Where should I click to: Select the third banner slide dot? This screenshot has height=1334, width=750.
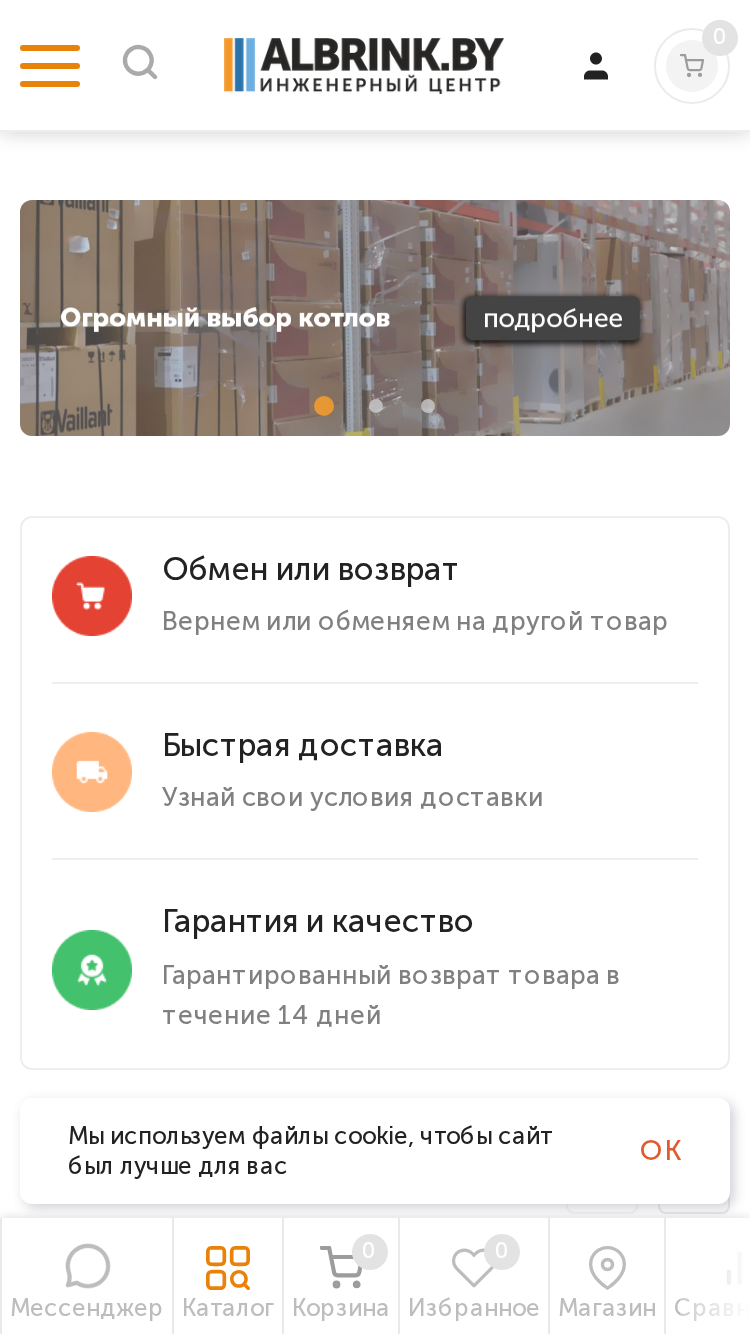pyautogui.click(x=428, y=406)
